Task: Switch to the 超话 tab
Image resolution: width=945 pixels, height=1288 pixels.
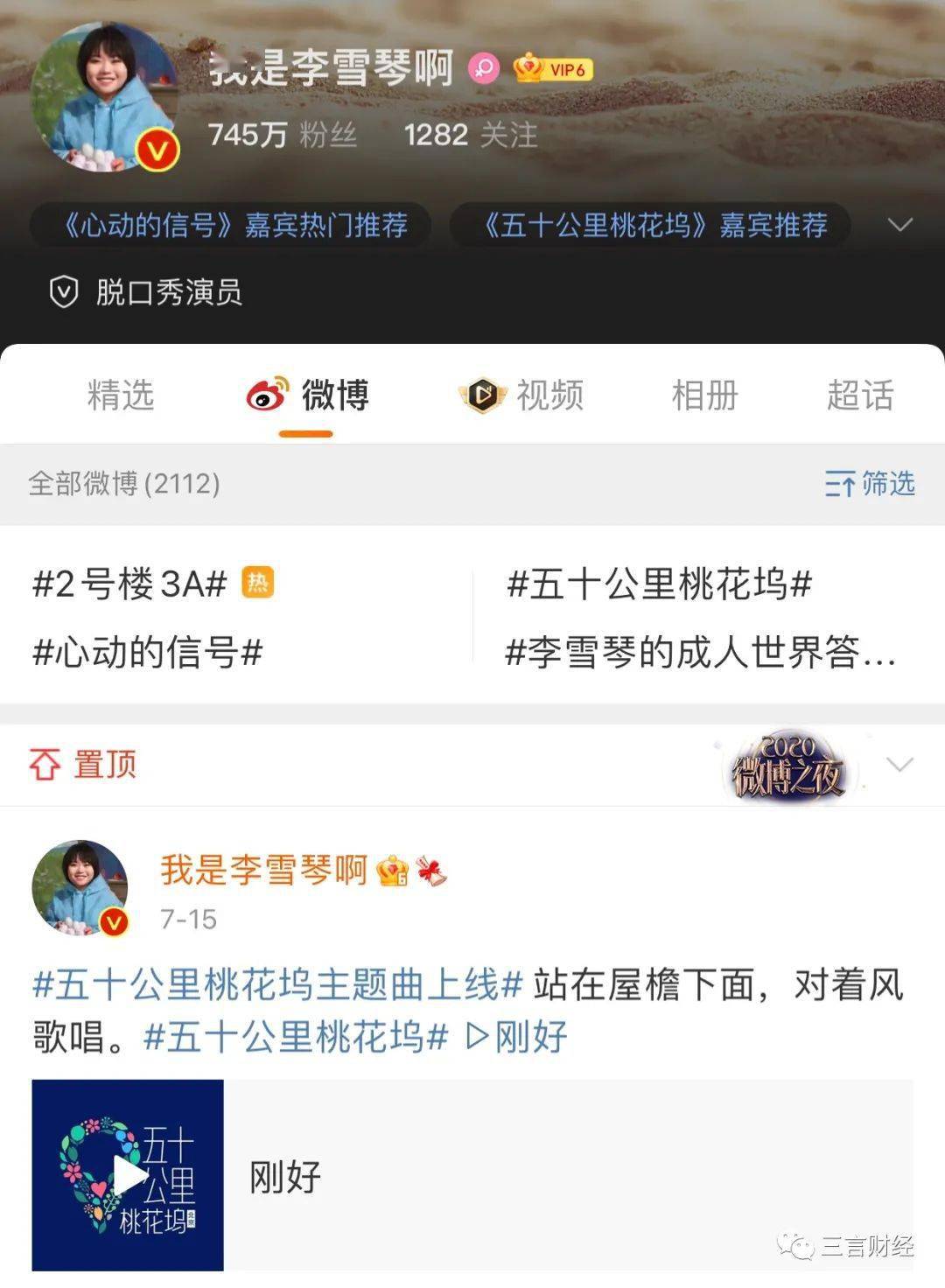Action: click(x=860, y=395)
